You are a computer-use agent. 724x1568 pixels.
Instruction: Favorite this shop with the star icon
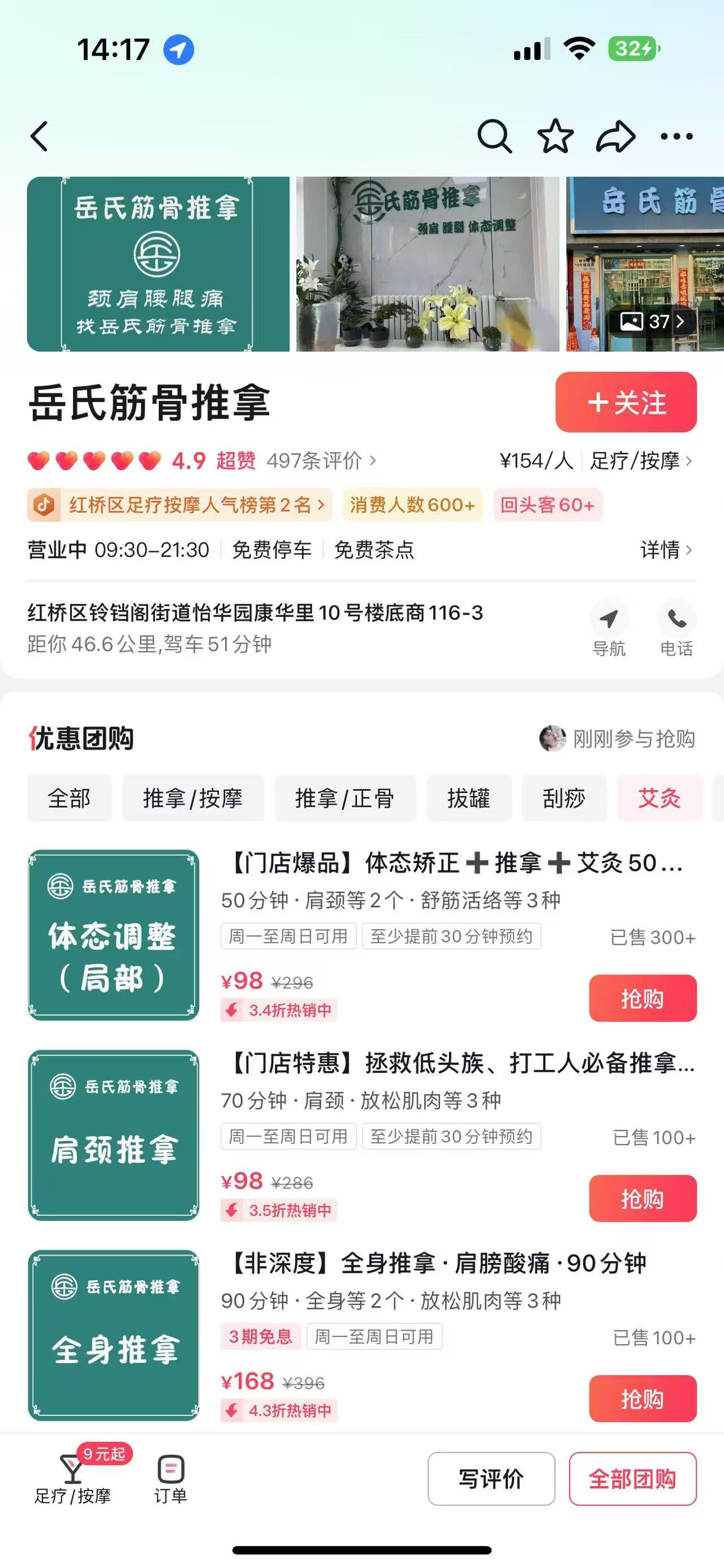[555, 136]
